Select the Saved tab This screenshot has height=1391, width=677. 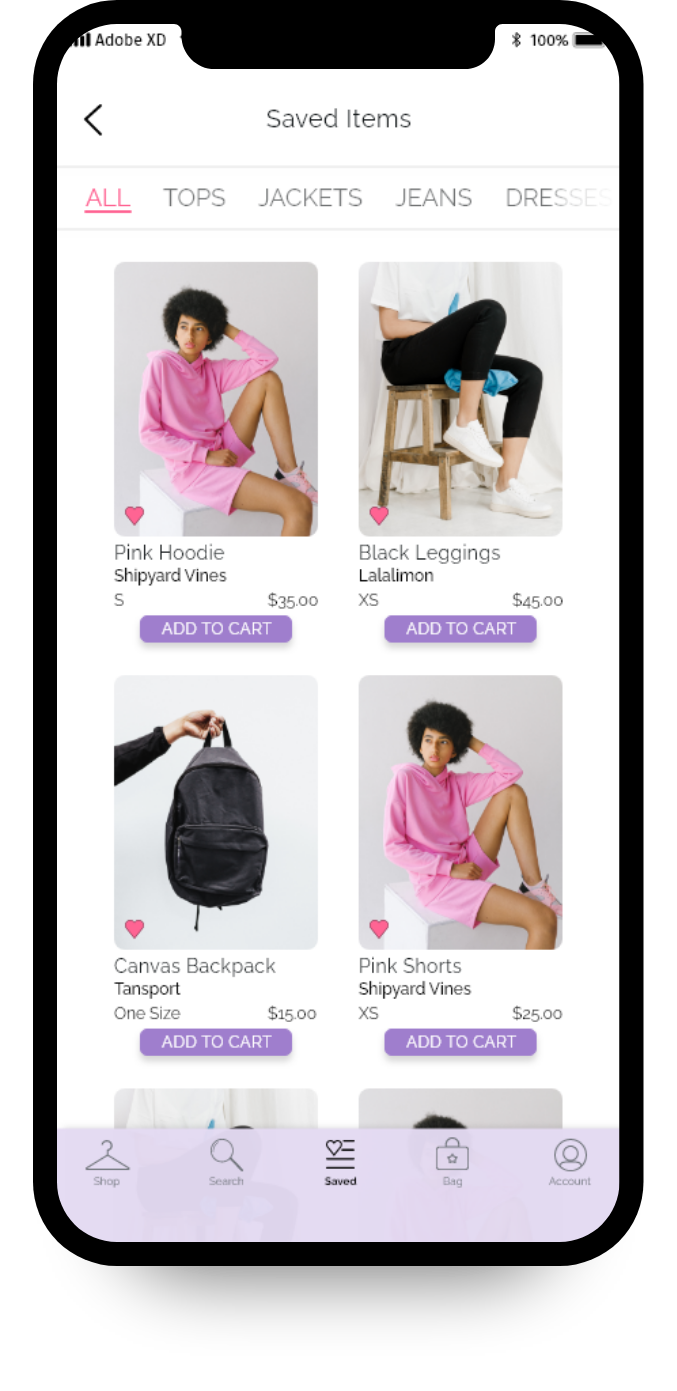click(x=340, y=1163)
